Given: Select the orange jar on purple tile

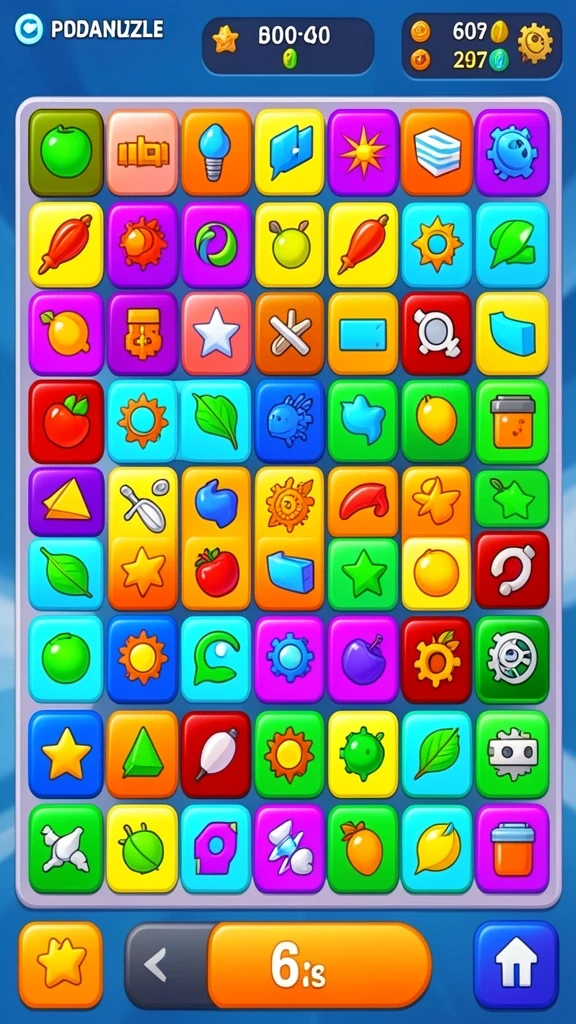Looking at the screenshot, I should coord(513,848).
